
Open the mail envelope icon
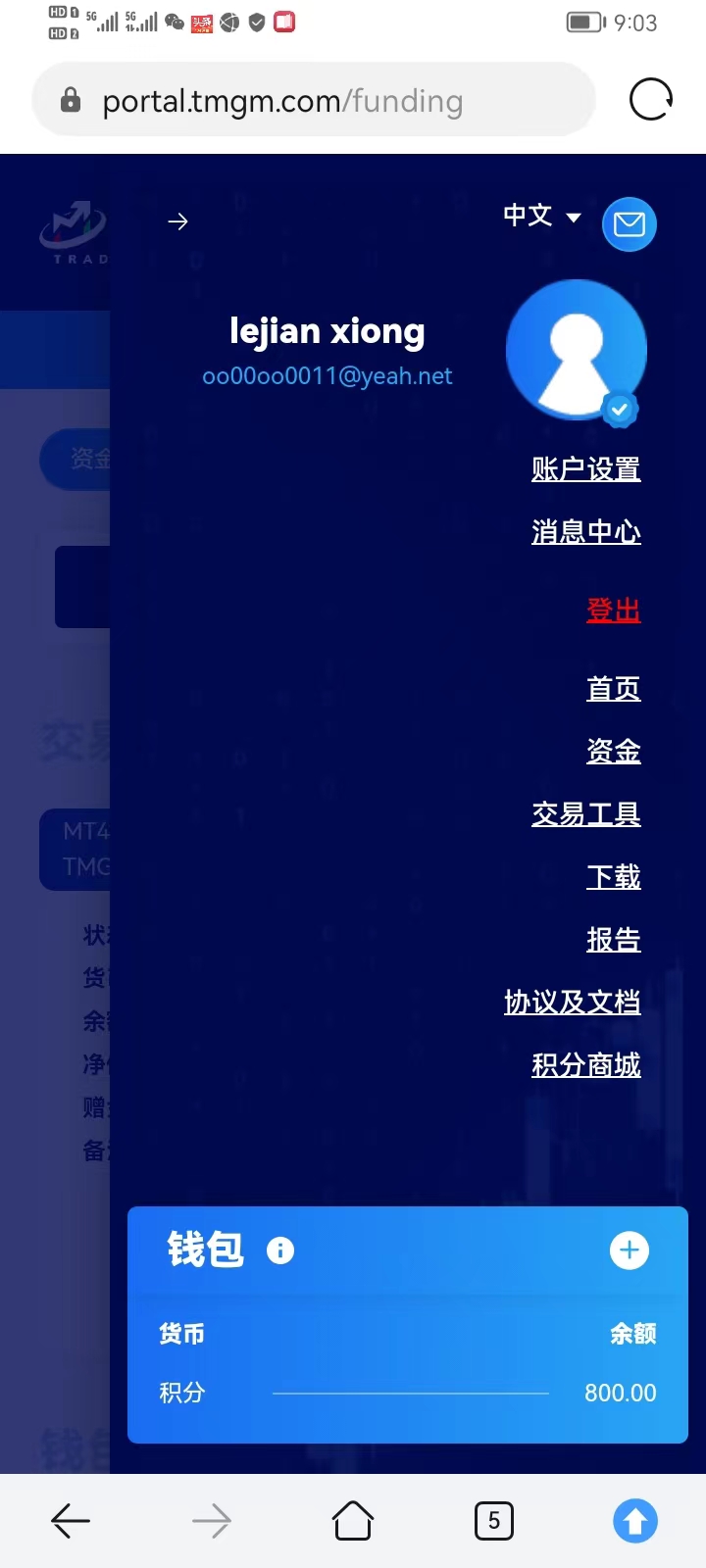tap(629, 224)
